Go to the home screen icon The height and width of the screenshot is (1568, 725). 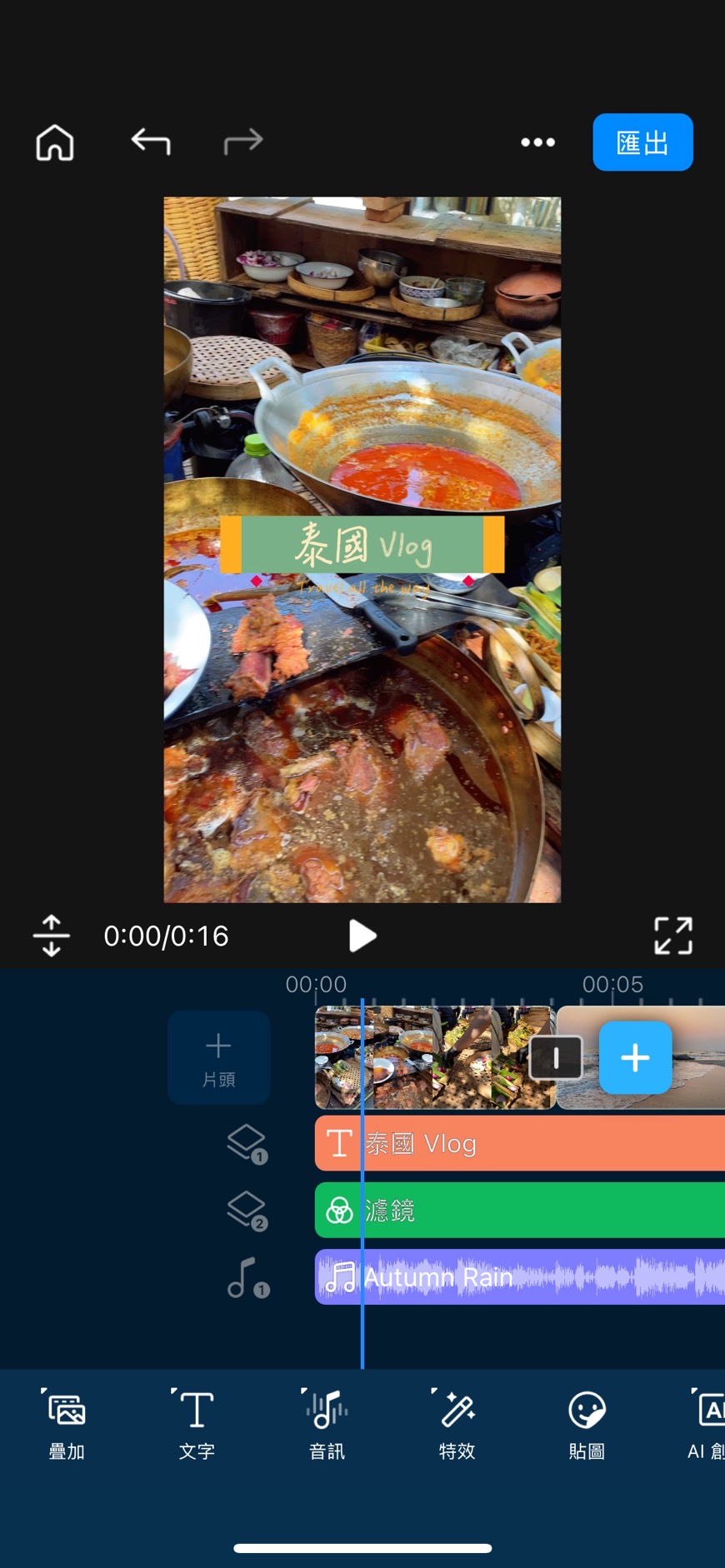(55, 142)
